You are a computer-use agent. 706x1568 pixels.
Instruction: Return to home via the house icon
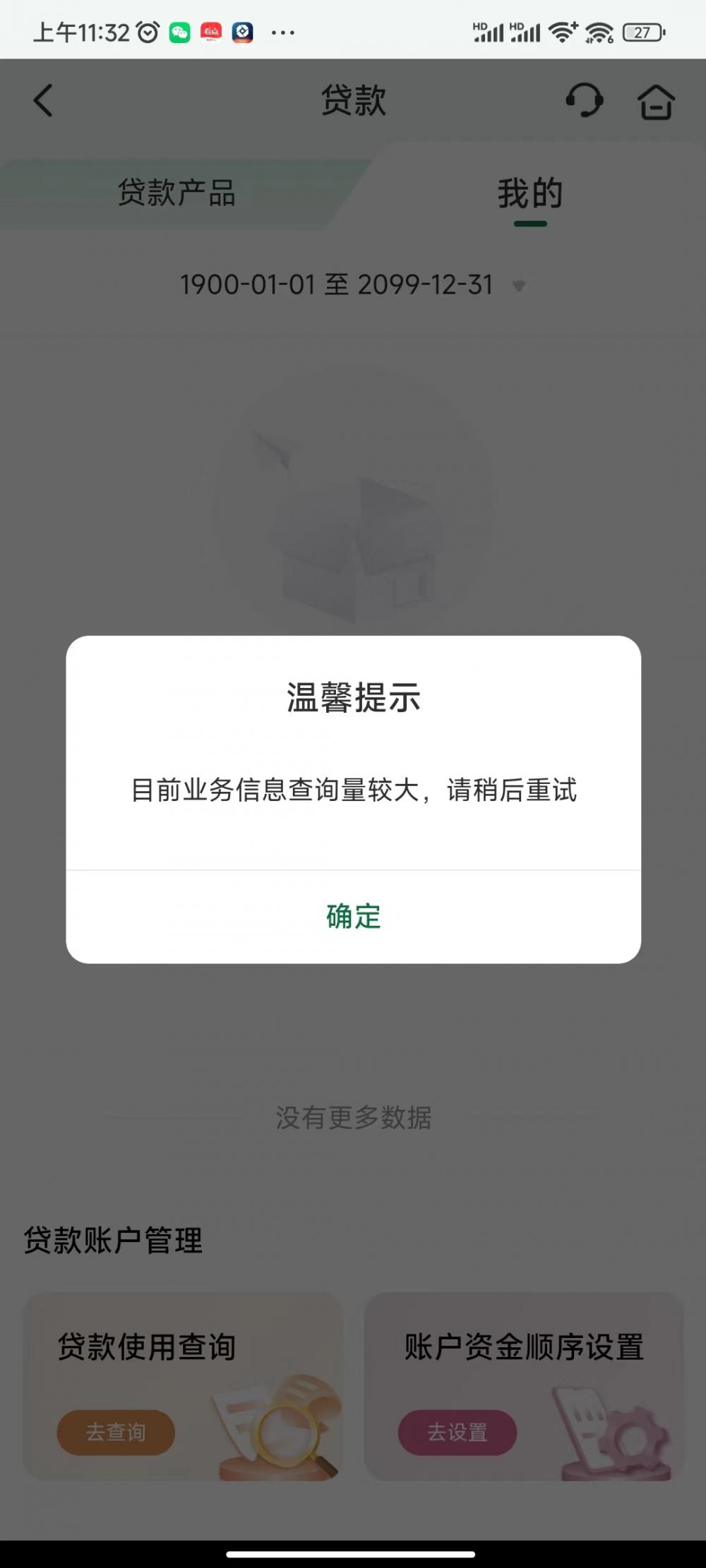[x=656, y=102]
